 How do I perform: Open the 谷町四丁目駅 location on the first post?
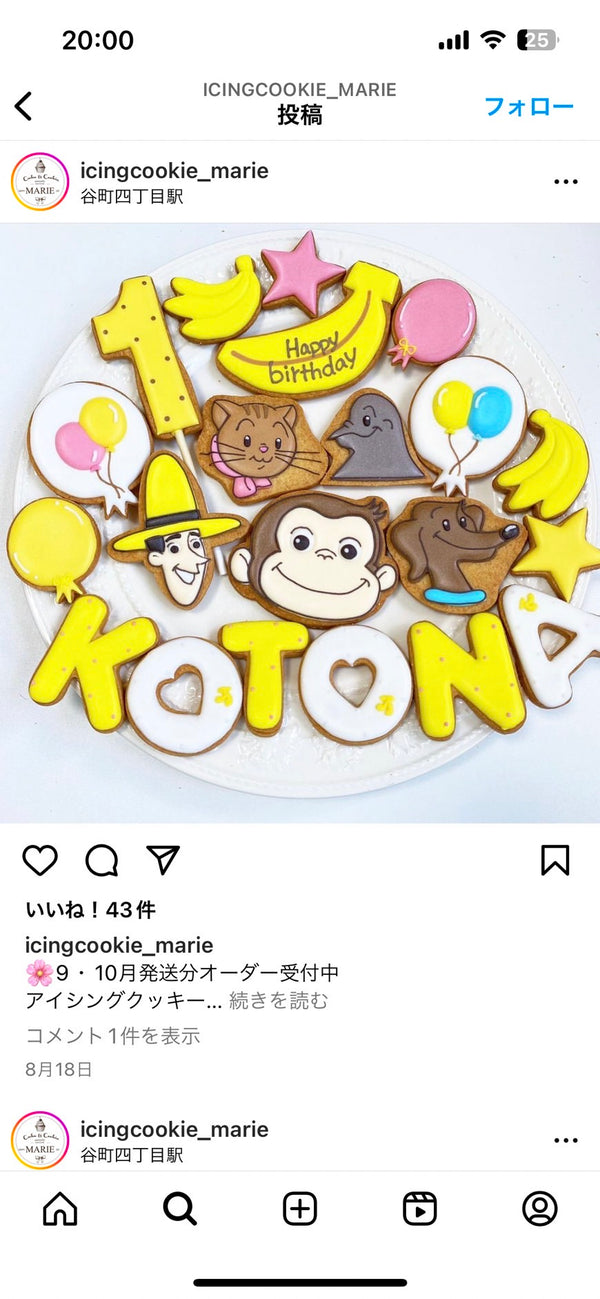tap(131, 197)
